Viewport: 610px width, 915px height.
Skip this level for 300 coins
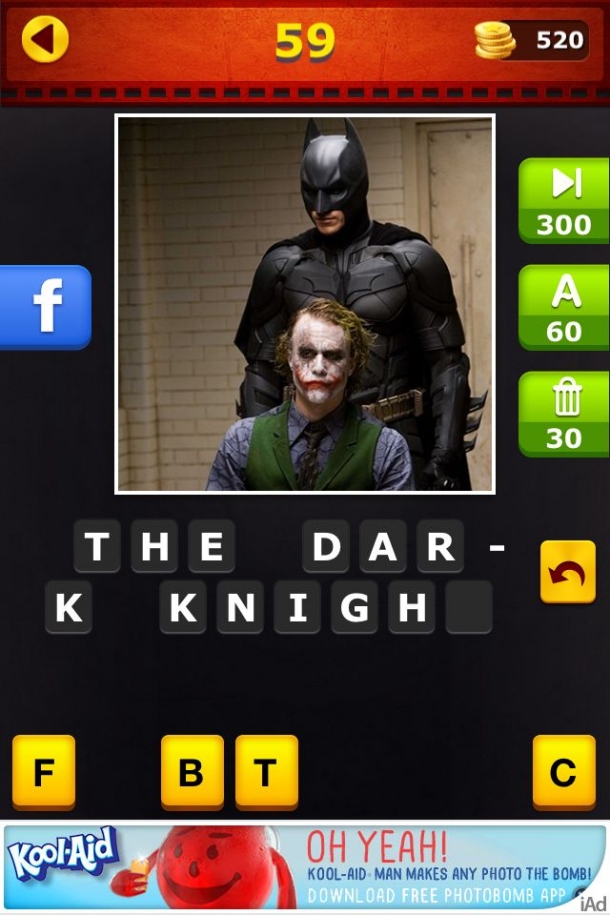coord(563,201)
